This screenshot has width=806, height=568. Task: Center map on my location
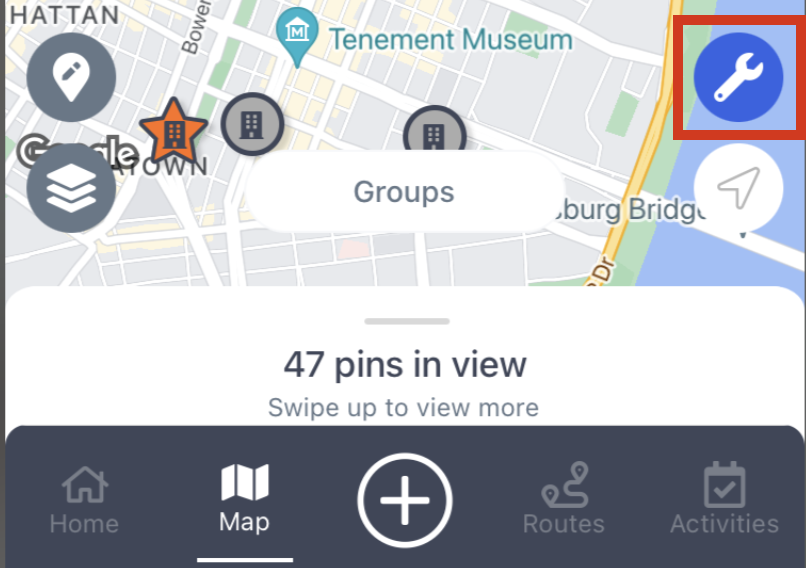(x=738, y=189)
